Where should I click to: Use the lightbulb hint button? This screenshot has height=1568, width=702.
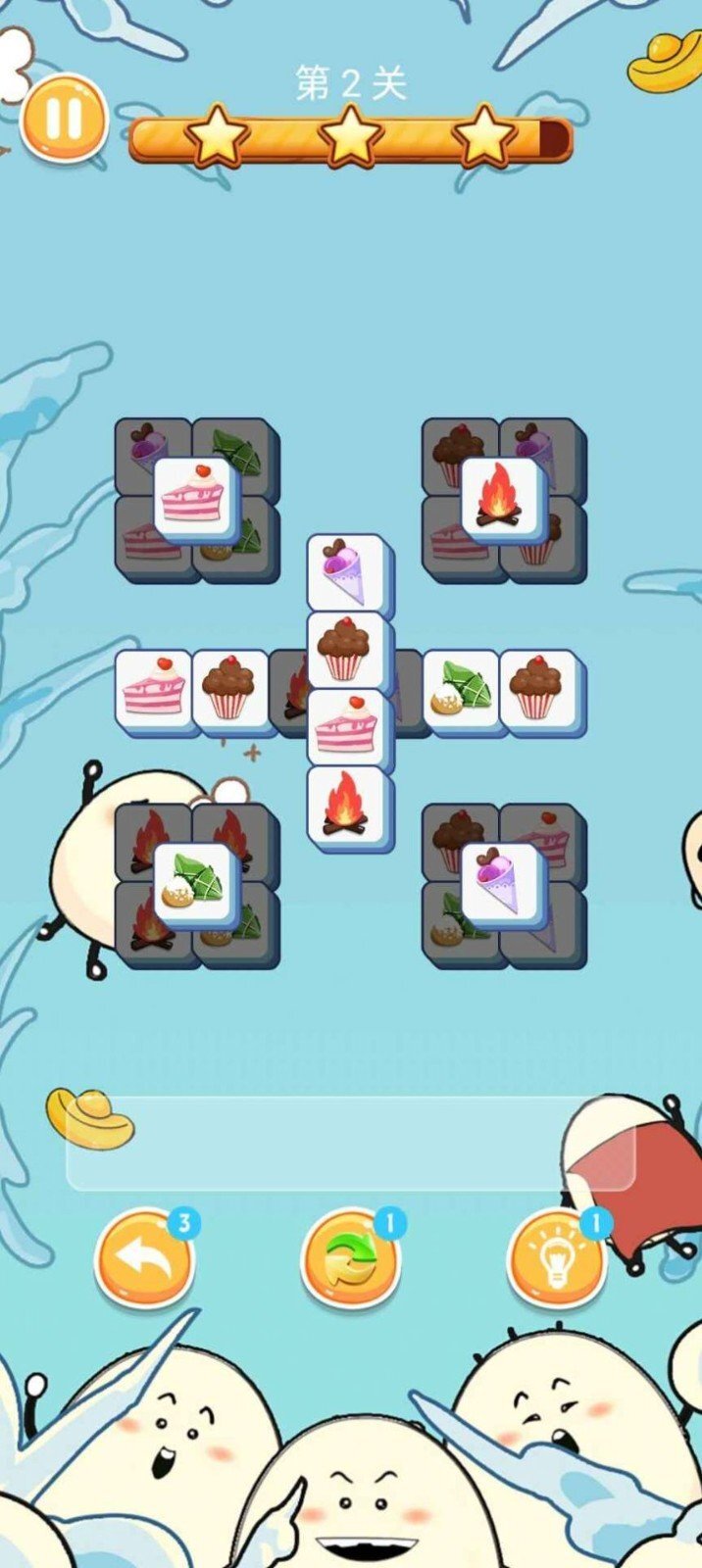[x=556, y=1260]
